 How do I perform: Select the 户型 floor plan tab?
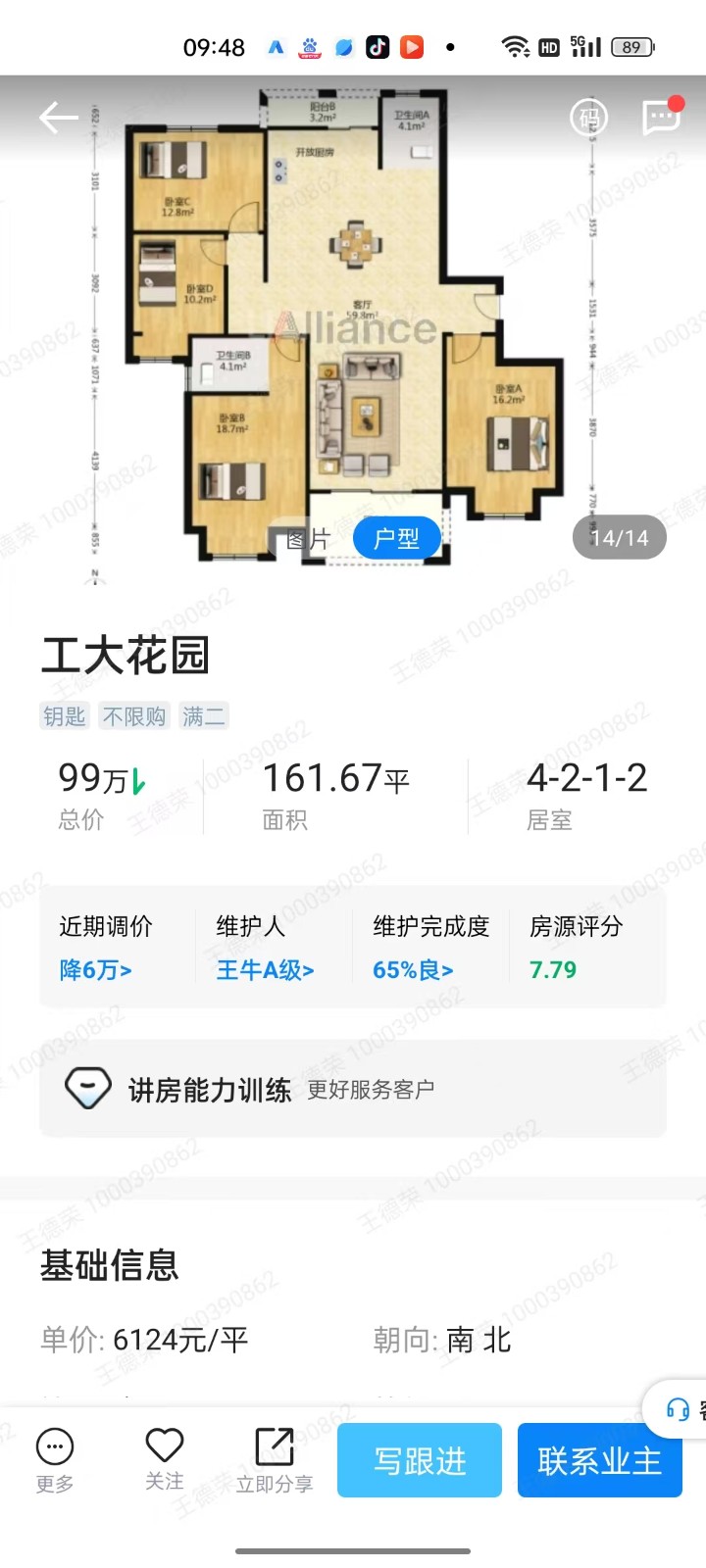pyautogui.click(x=396, y=538)
